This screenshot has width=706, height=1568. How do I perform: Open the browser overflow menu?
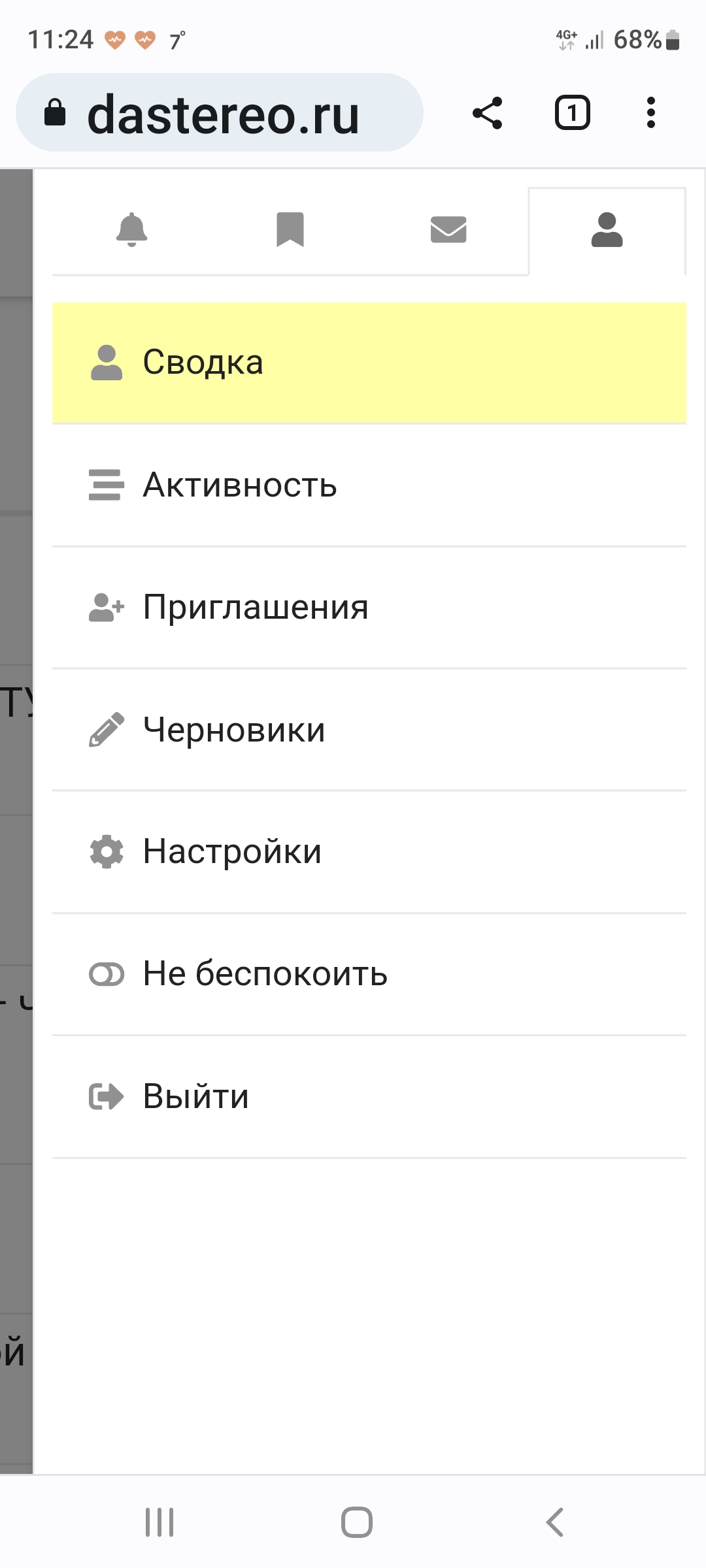tap(650, 113)
